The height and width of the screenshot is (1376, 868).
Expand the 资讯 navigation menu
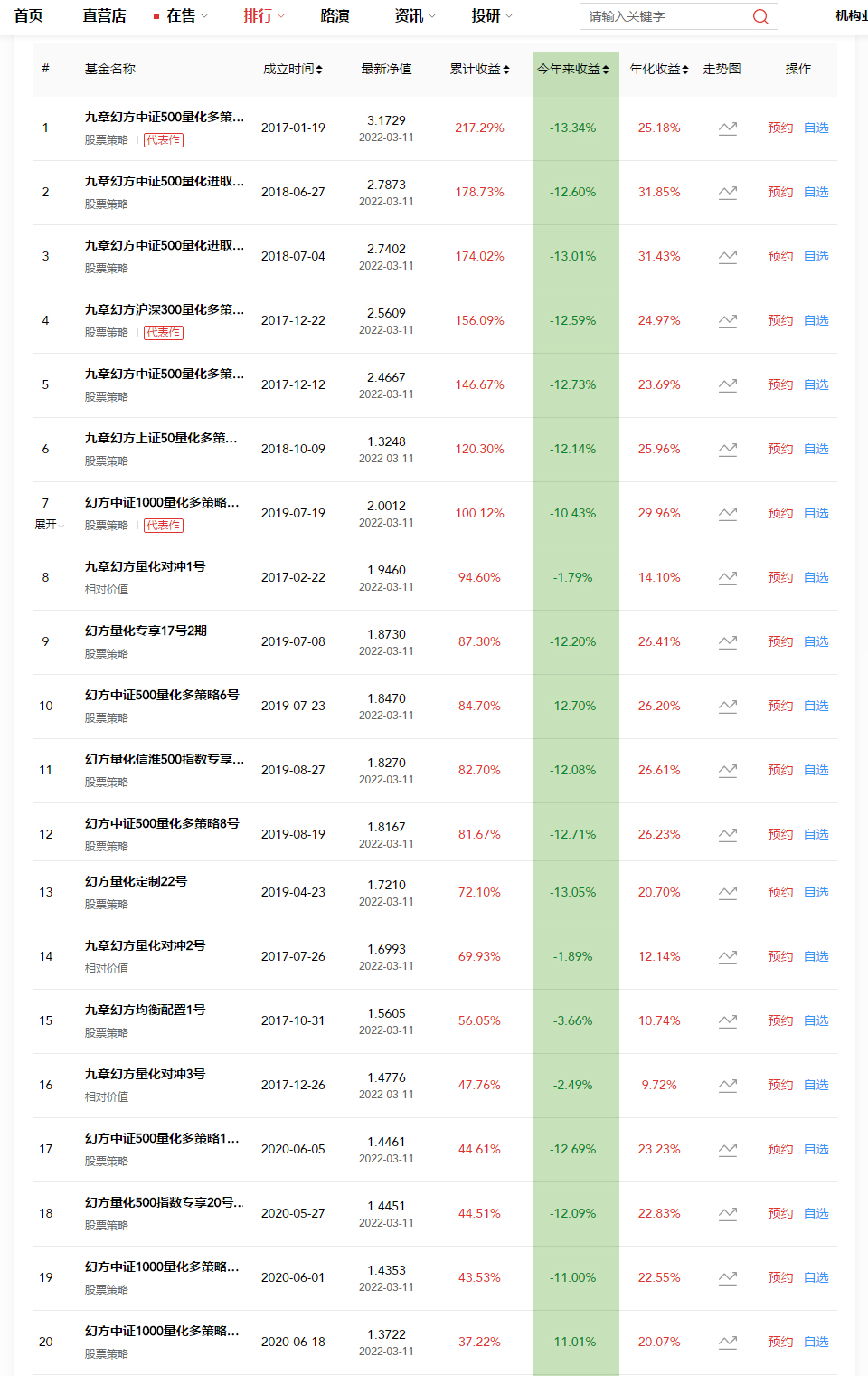click(x=414, y=16)
